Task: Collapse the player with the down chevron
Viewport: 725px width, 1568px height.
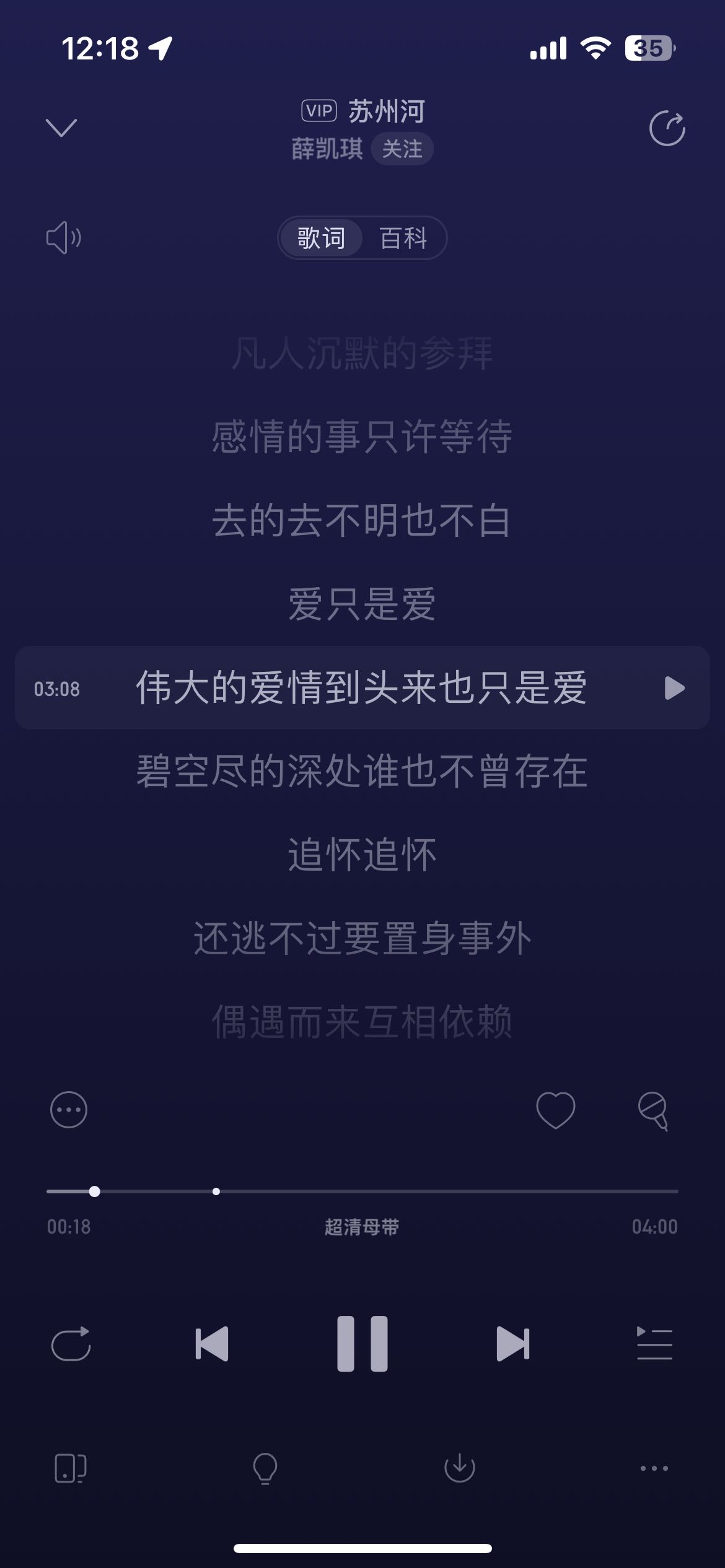Action: pos(61,128)
